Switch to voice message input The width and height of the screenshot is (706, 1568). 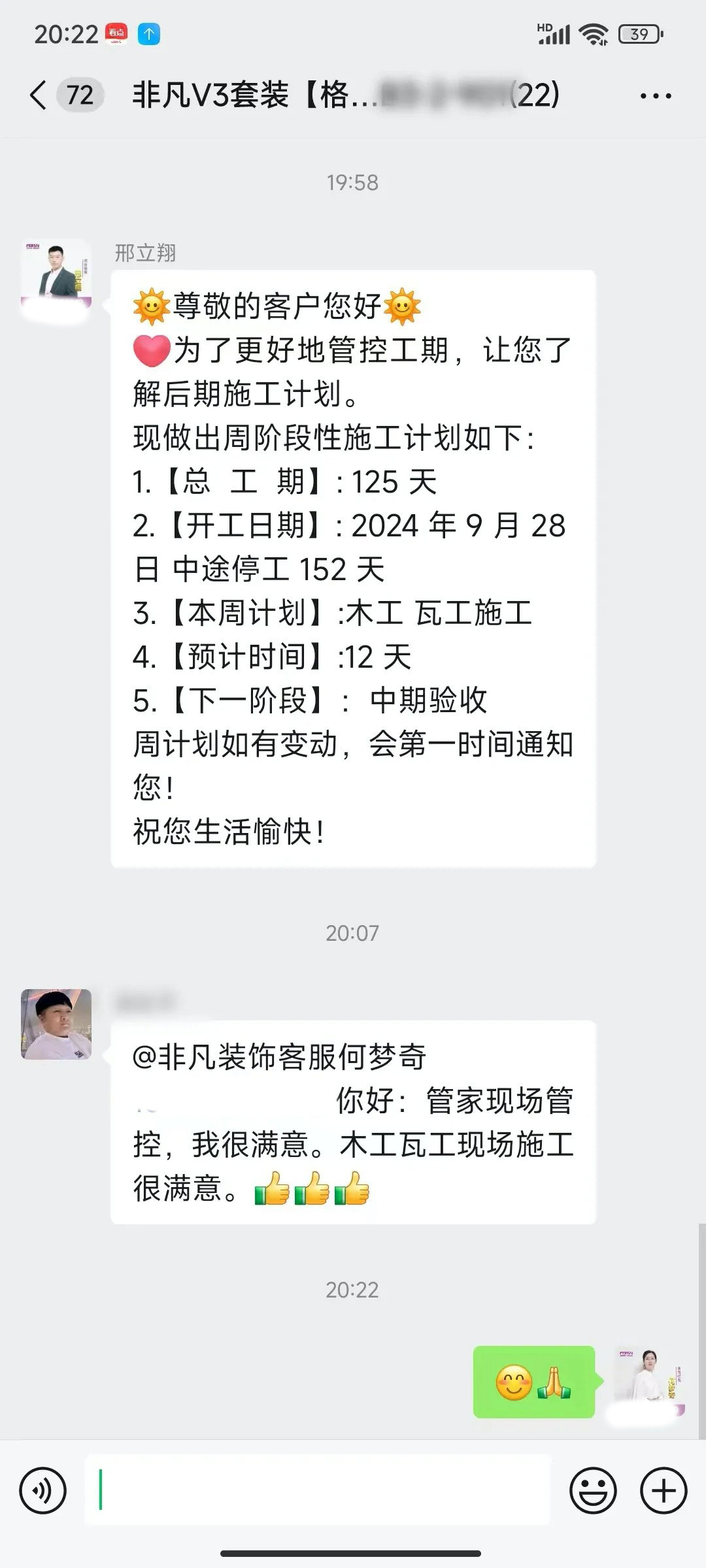tap(43, 1491)
